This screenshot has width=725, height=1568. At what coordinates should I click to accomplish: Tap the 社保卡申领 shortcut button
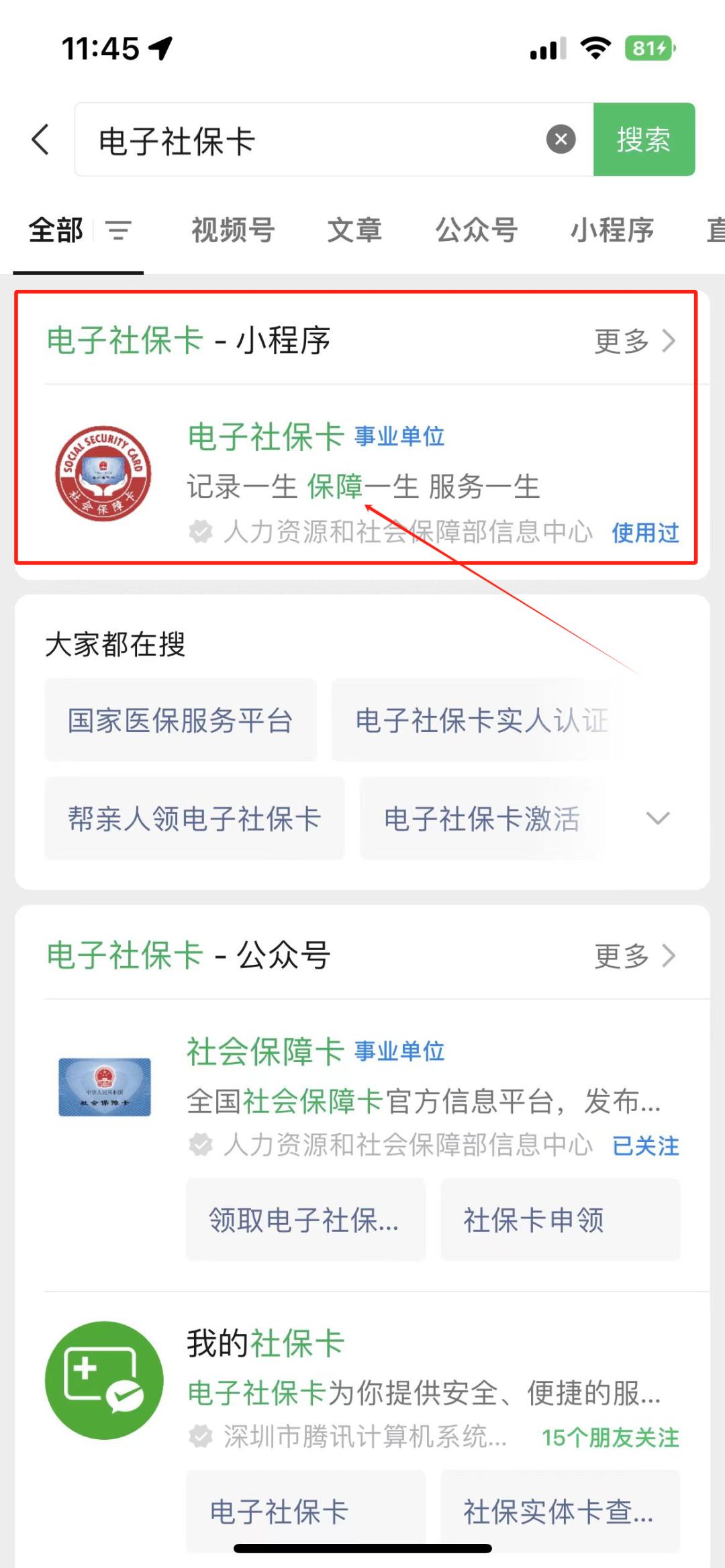[x=560, y=1220]
